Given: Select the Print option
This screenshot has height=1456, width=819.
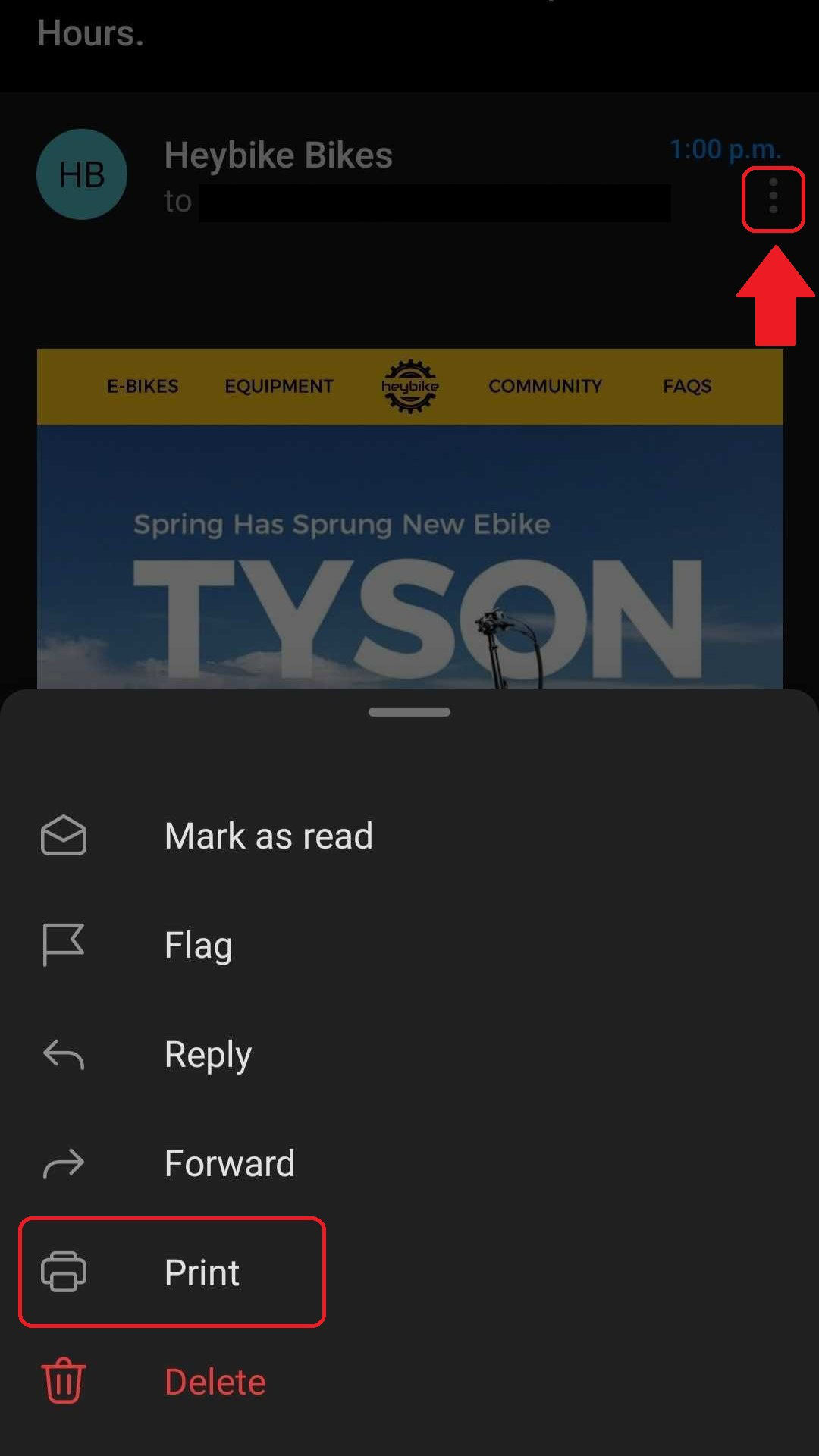Looking at the screenshot, I should [202, 1272].
